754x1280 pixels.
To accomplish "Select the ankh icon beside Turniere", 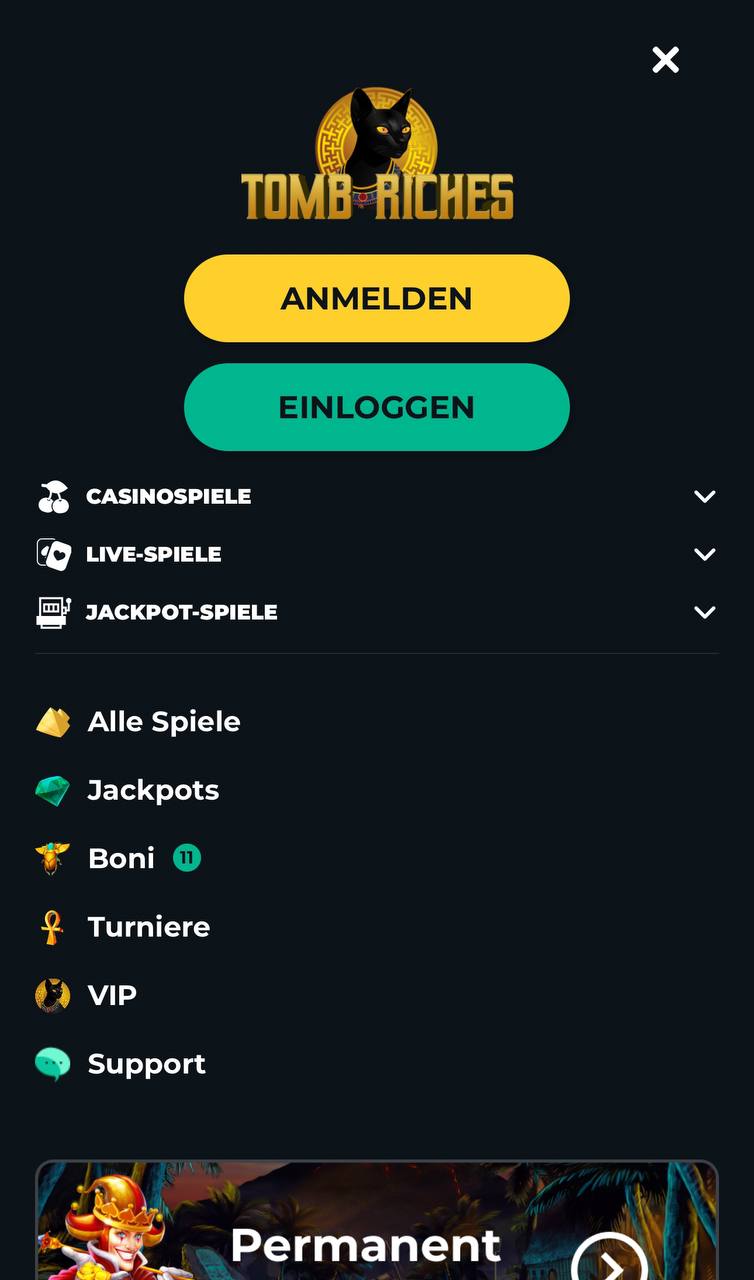I will (53, 926).
